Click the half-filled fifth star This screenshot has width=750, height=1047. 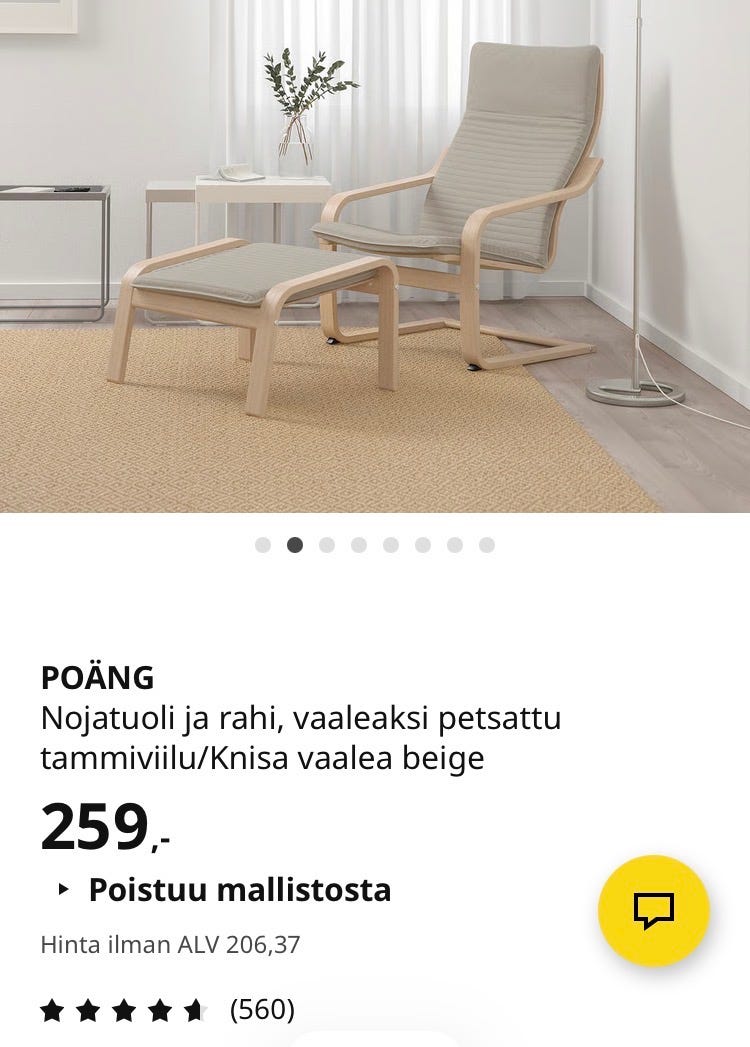point(191,1010)
